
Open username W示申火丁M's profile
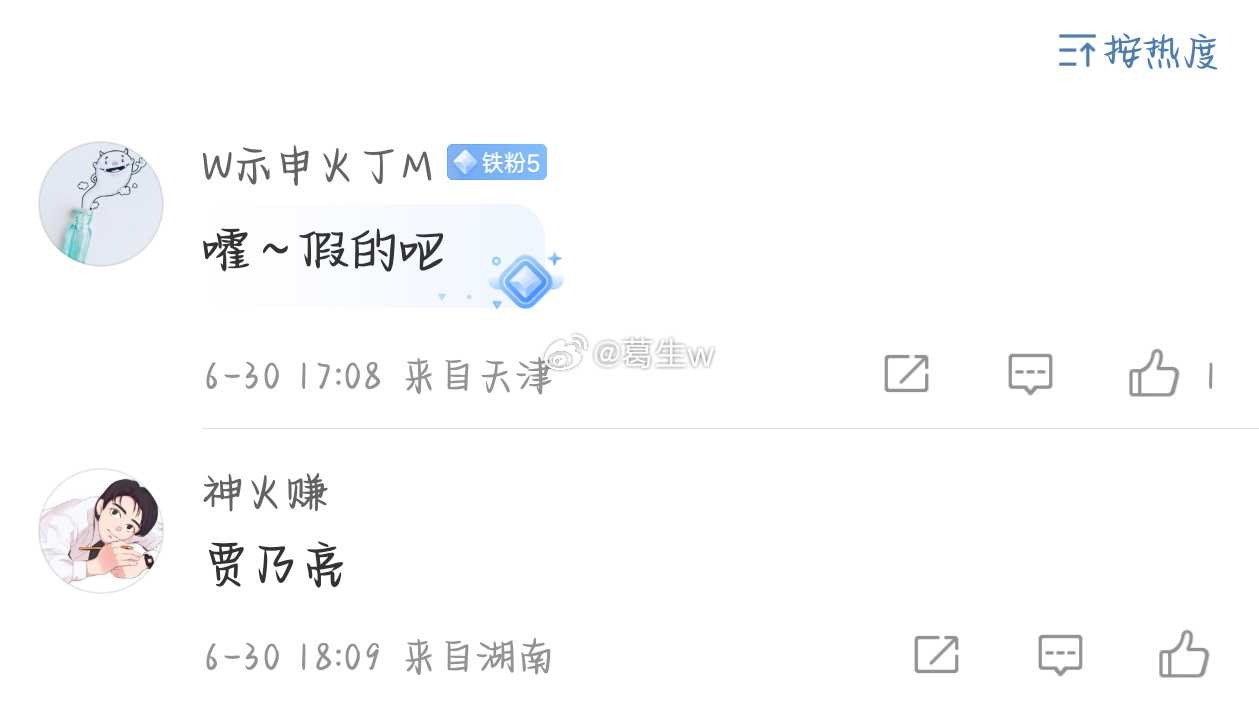pos(317,165)
